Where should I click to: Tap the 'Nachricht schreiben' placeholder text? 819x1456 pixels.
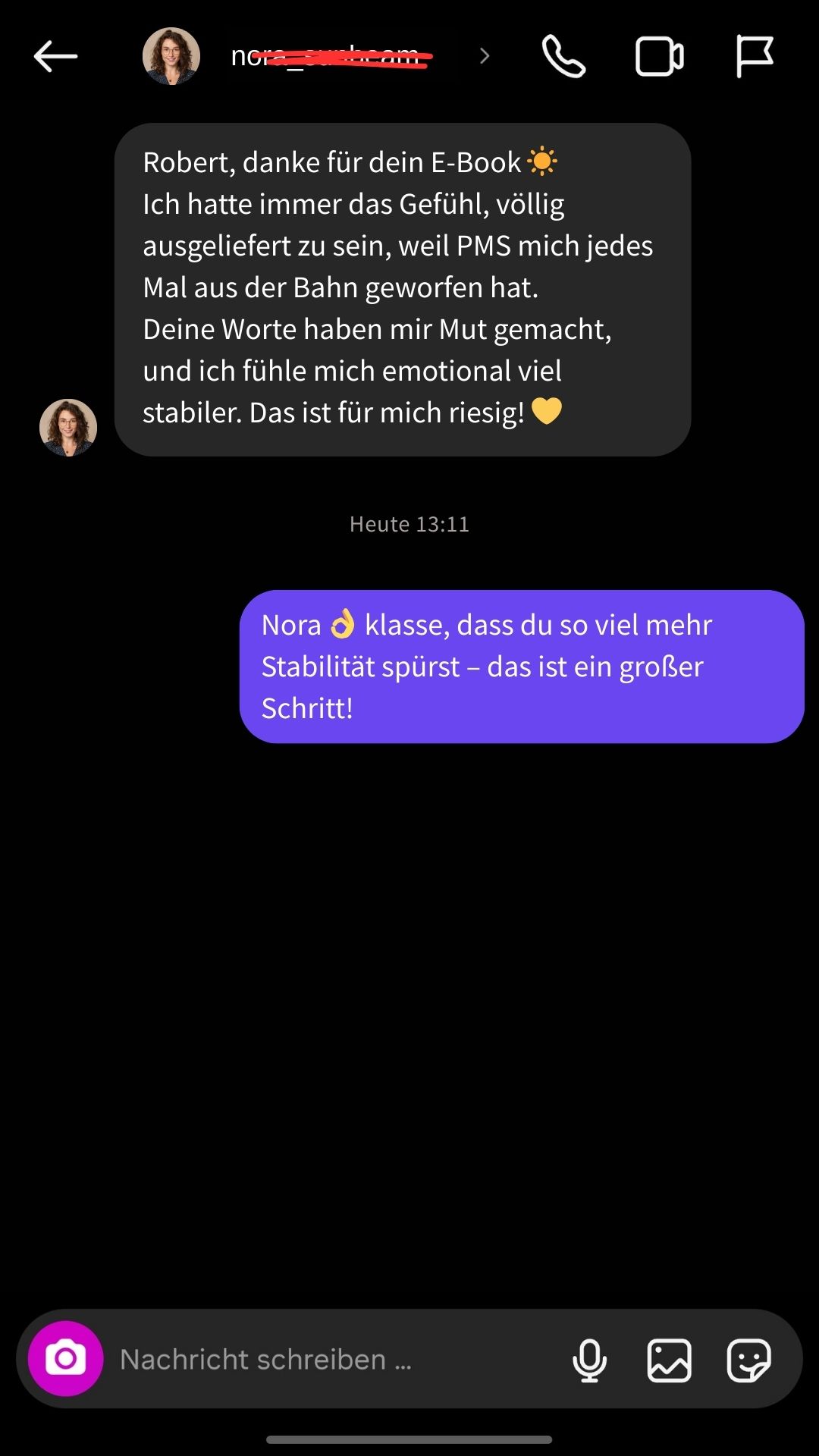pos(267,1360)
